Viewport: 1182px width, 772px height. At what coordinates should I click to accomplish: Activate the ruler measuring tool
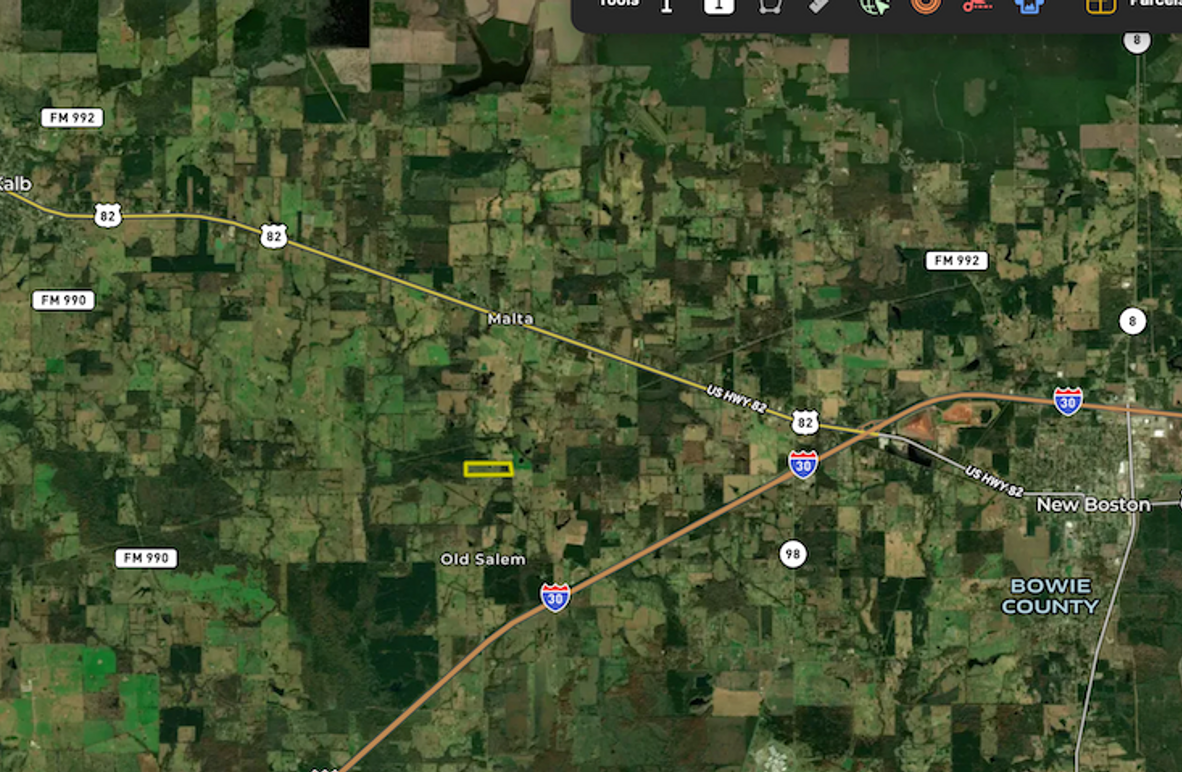tap(820, 5)
